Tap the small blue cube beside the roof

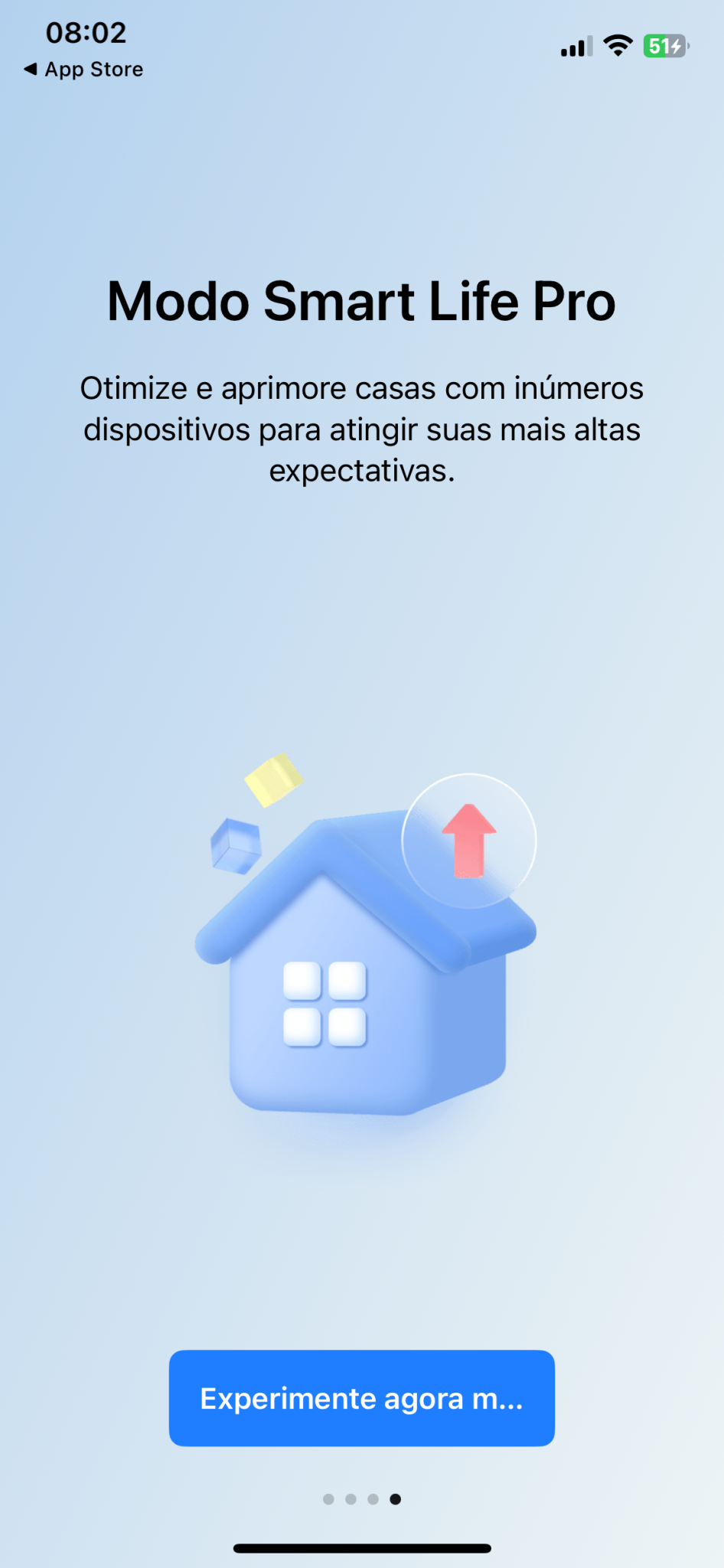point(235,847)
